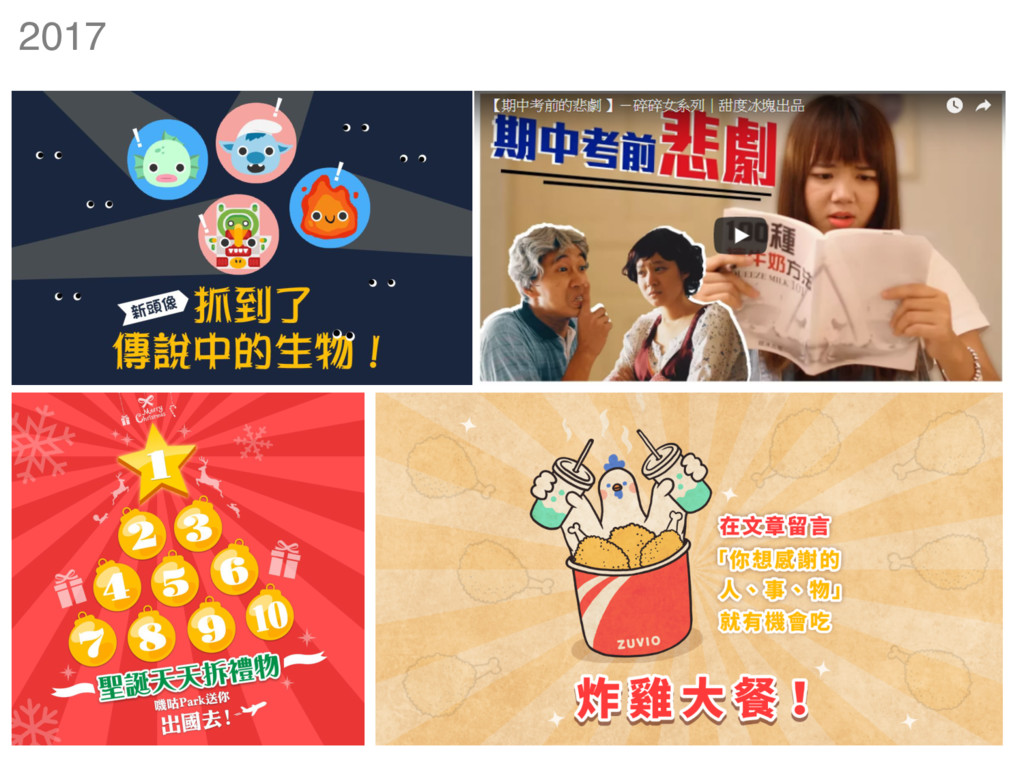The width and height of the screenshot is (1024, 768).
Task: Open the 抓到了傳說中的生物 image tile
Action: 242,238
